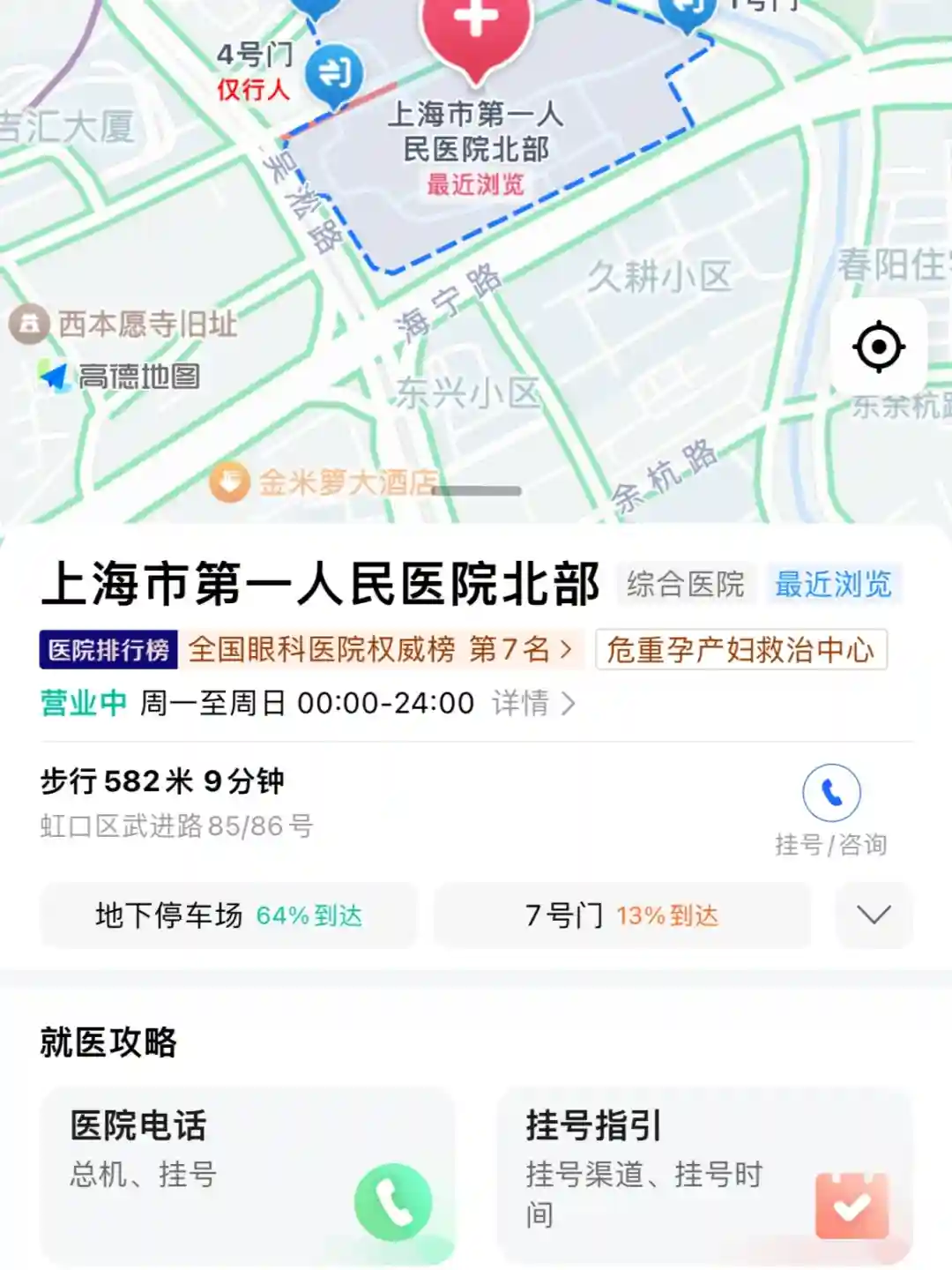This screenshot has height=1270, width=952.
Task: Choose 7号门 as the arrival point
Action: [621, 915]
